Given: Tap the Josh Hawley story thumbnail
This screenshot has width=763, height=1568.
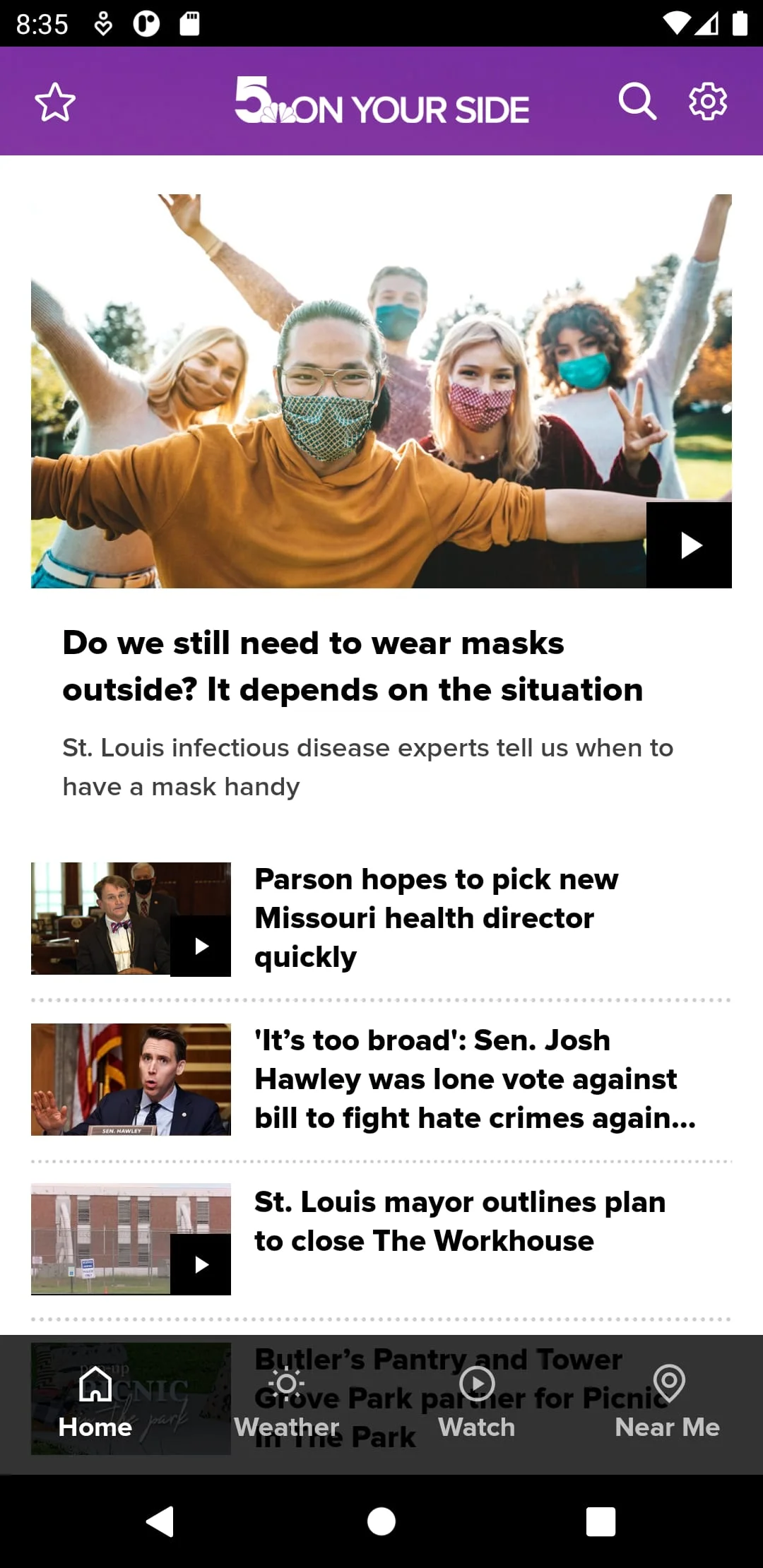Looking at the screenshot, I should click(x=130, y=1079).
